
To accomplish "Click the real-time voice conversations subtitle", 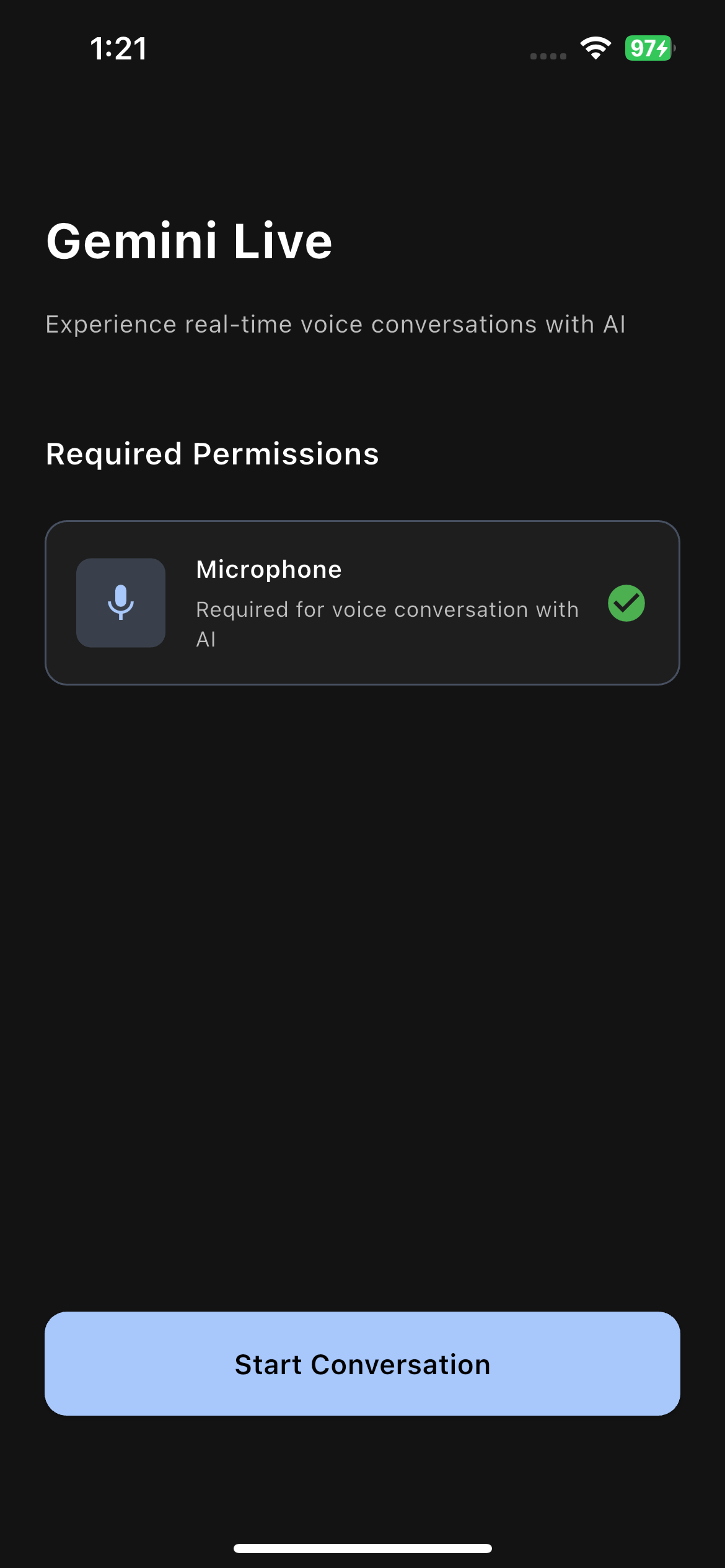I will (335, 324).
